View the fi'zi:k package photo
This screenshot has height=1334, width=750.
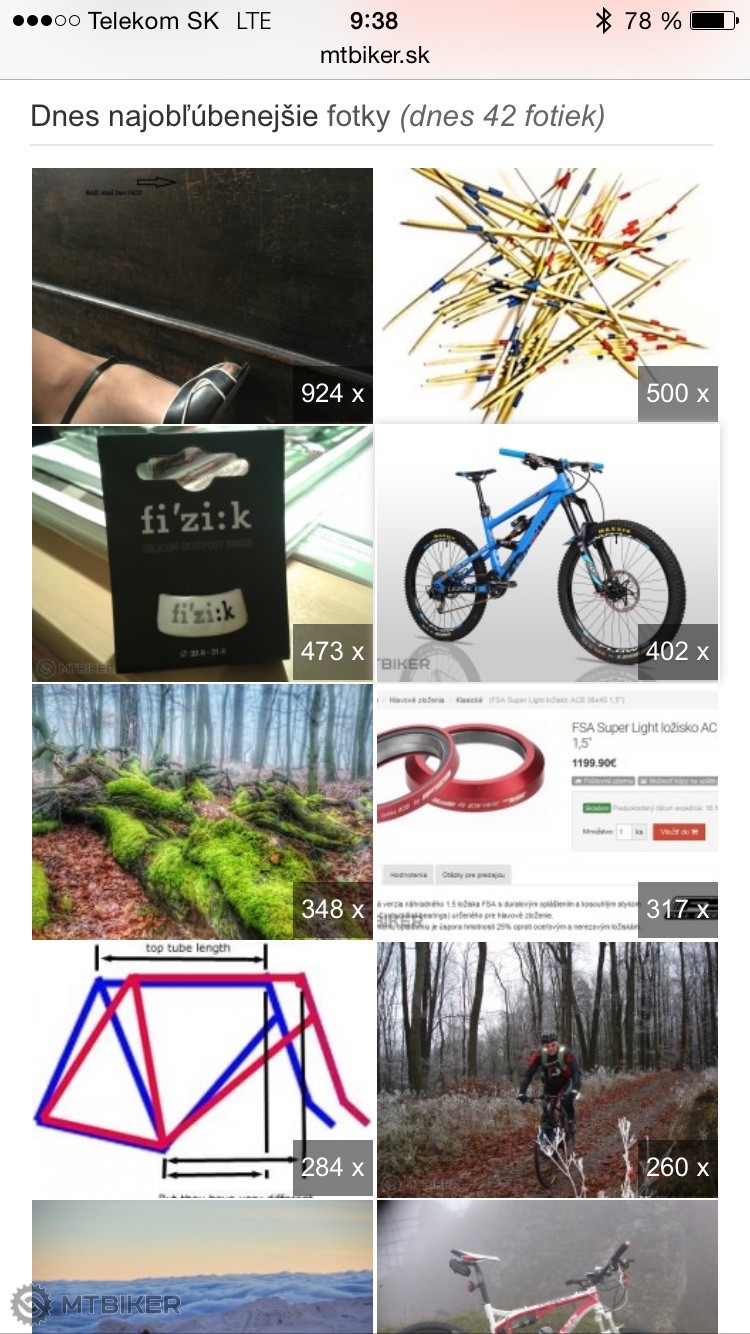pos(202,553)
